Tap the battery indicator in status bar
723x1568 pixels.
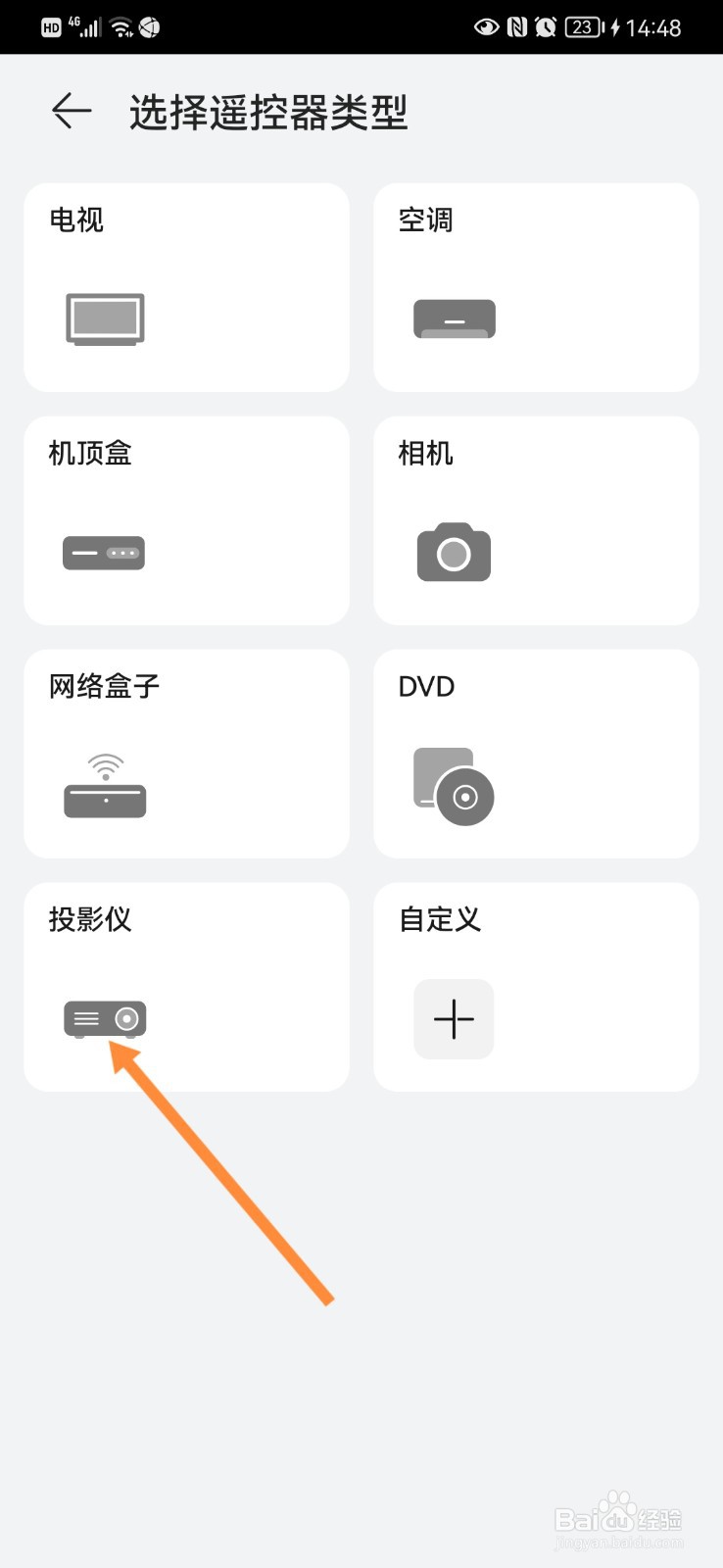tap(582, 26)
